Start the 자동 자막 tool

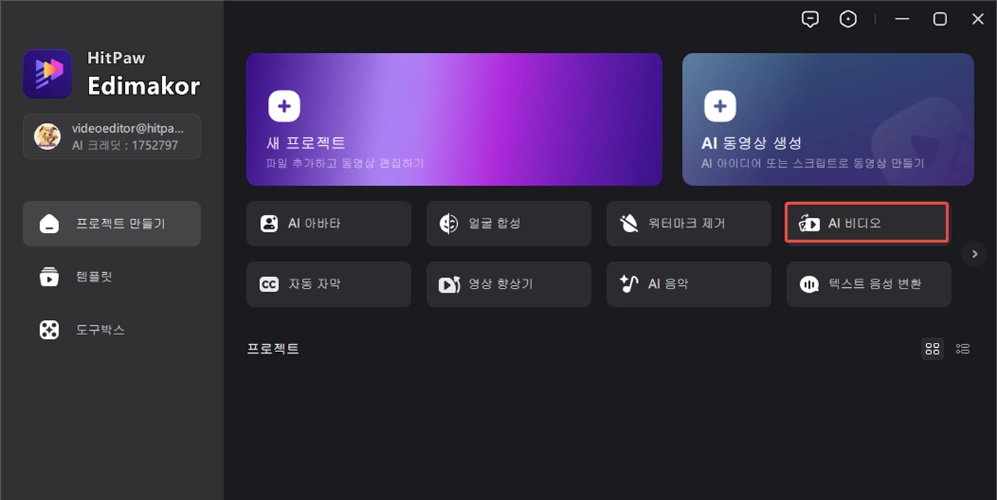click(x=328, y=284)
